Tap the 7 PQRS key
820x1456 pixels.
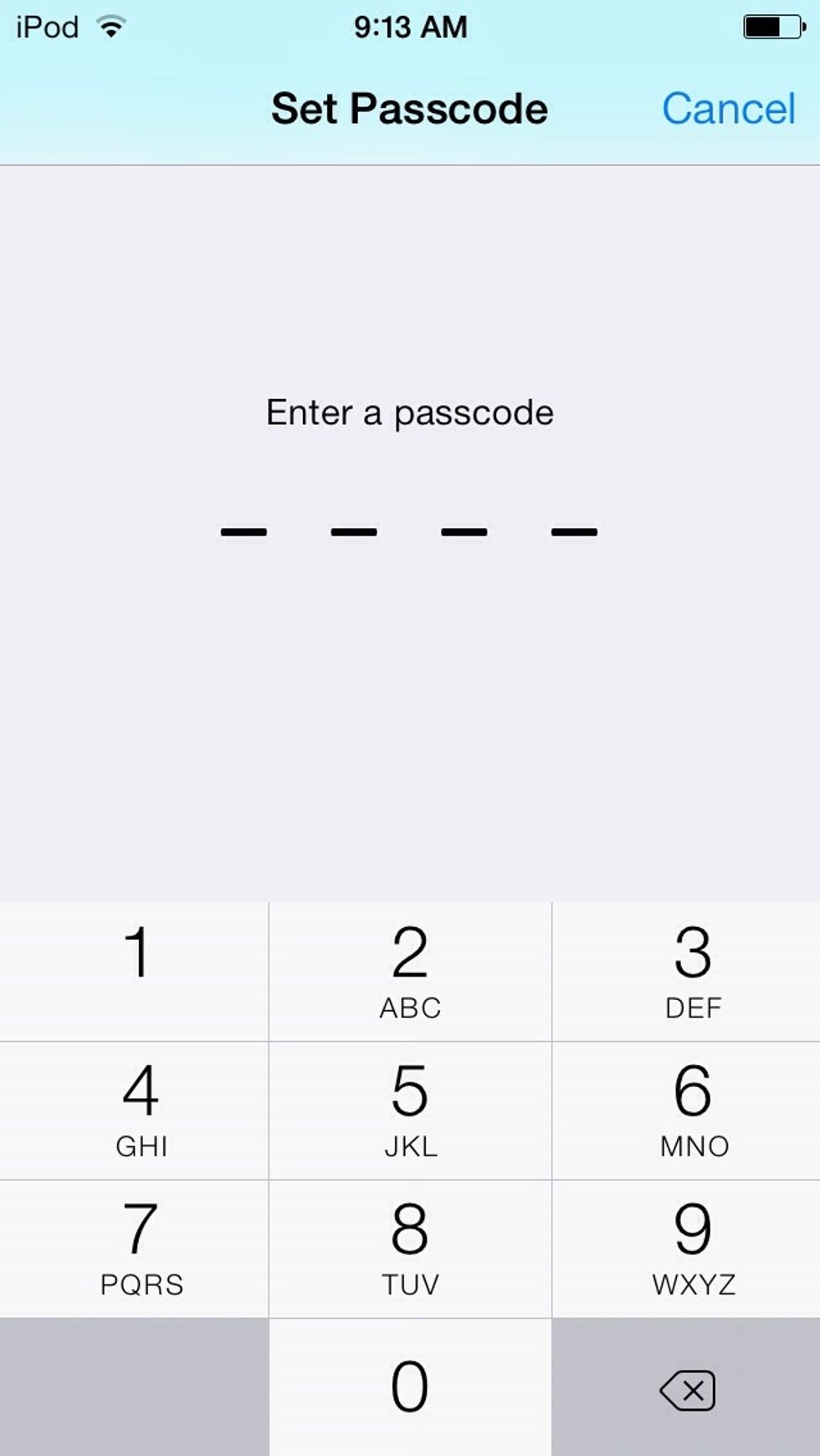[134, 1248]
